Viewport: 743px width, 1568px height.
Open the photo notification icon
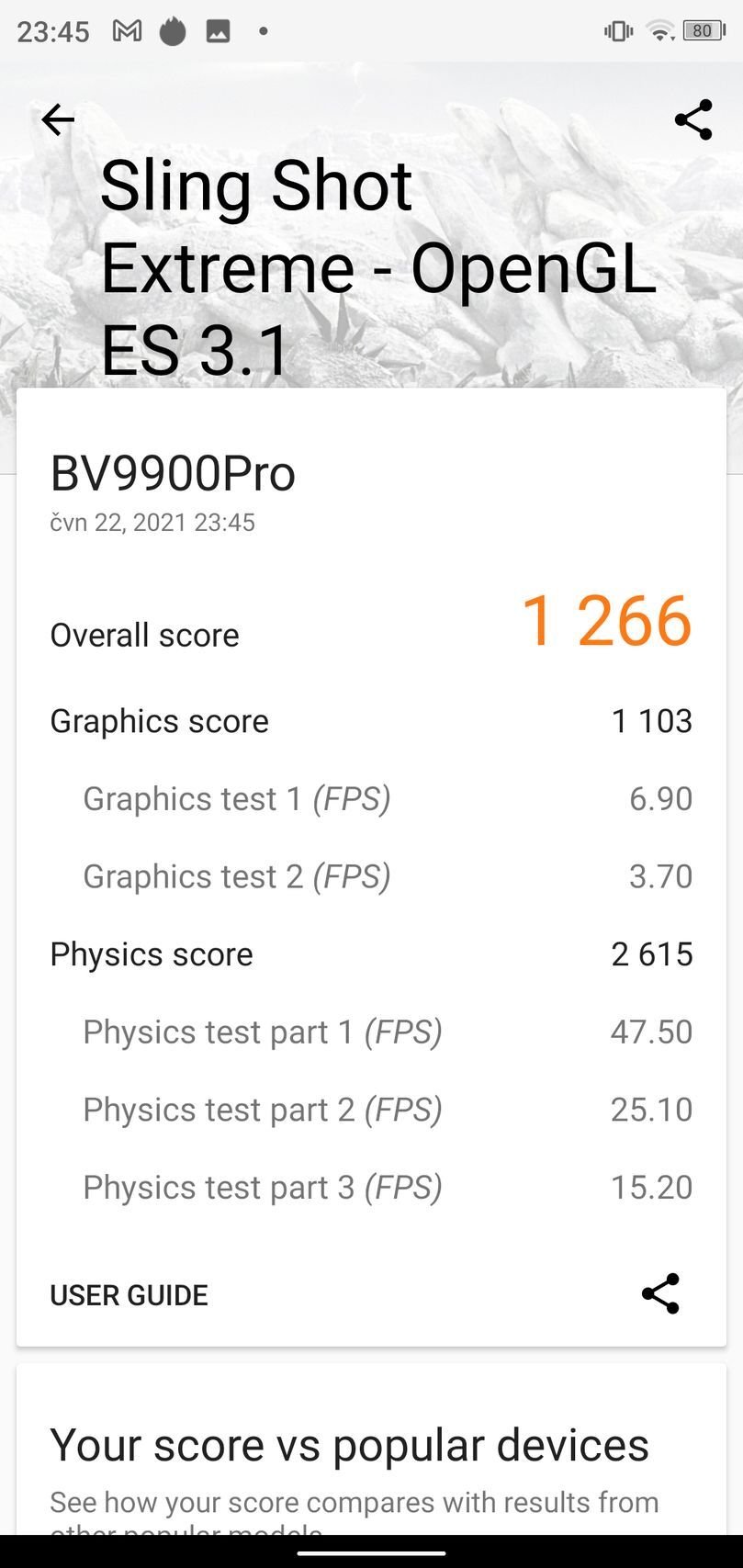pyautogui.click(x=217, y=30)
